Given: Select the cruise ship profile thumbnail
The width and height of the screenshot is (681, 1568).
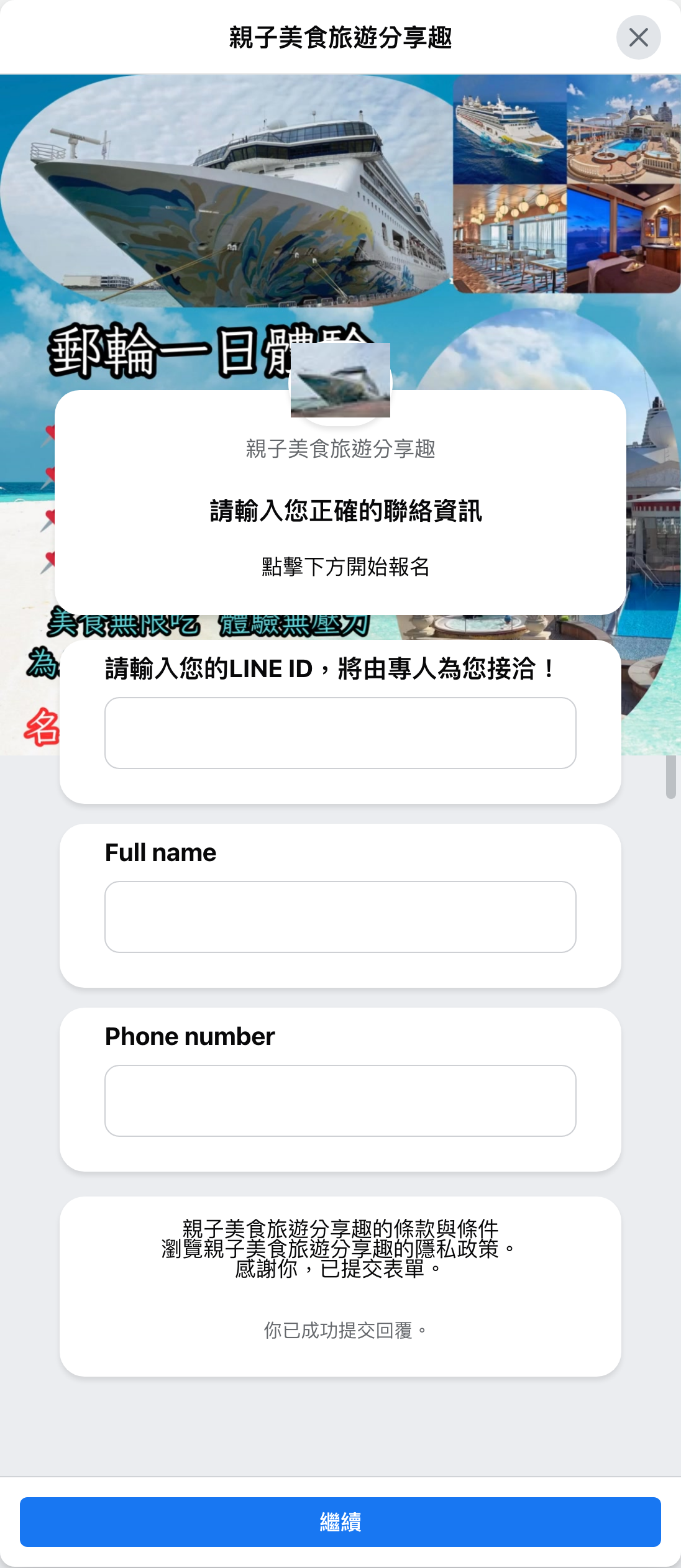Looking at the screenshot, I should point(340,380).
